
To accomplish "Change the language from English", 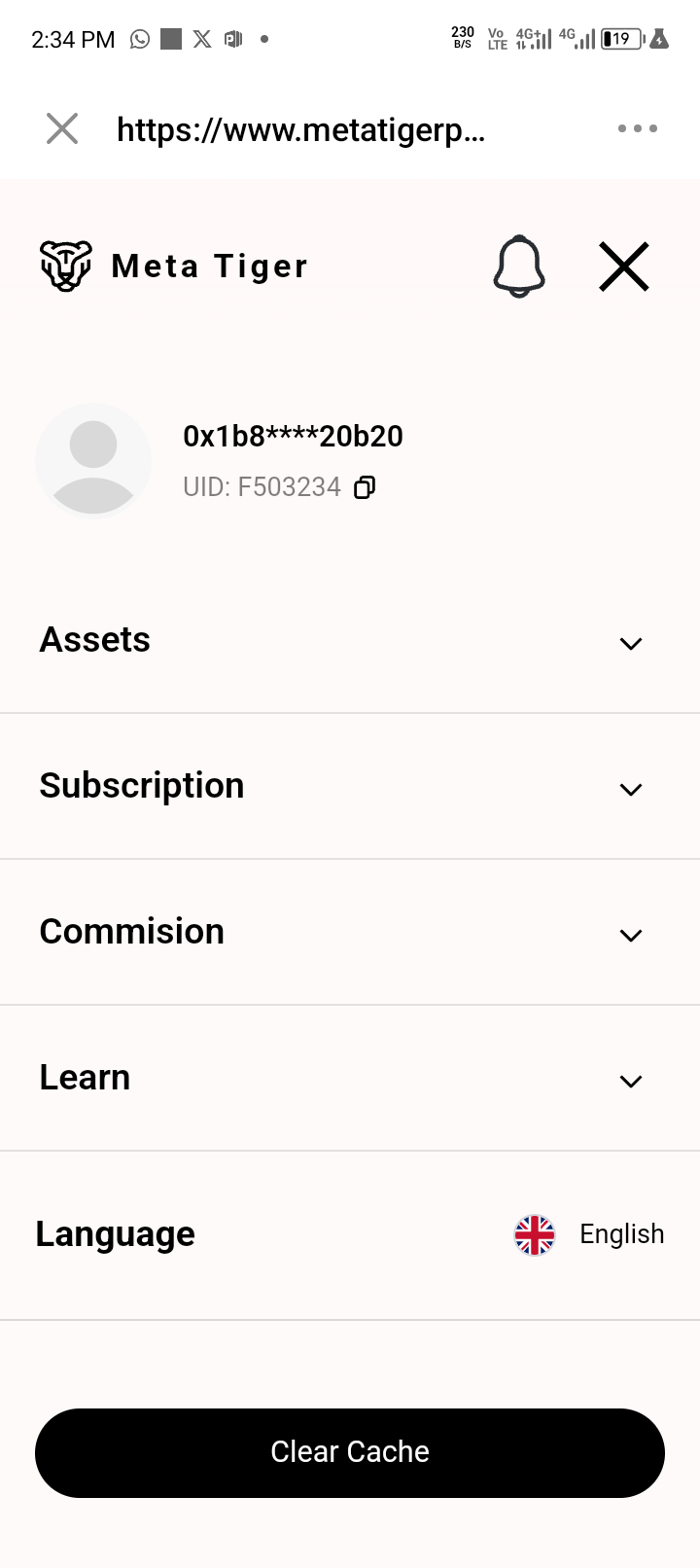I will pyautogui.click(x=589, y=1234).
